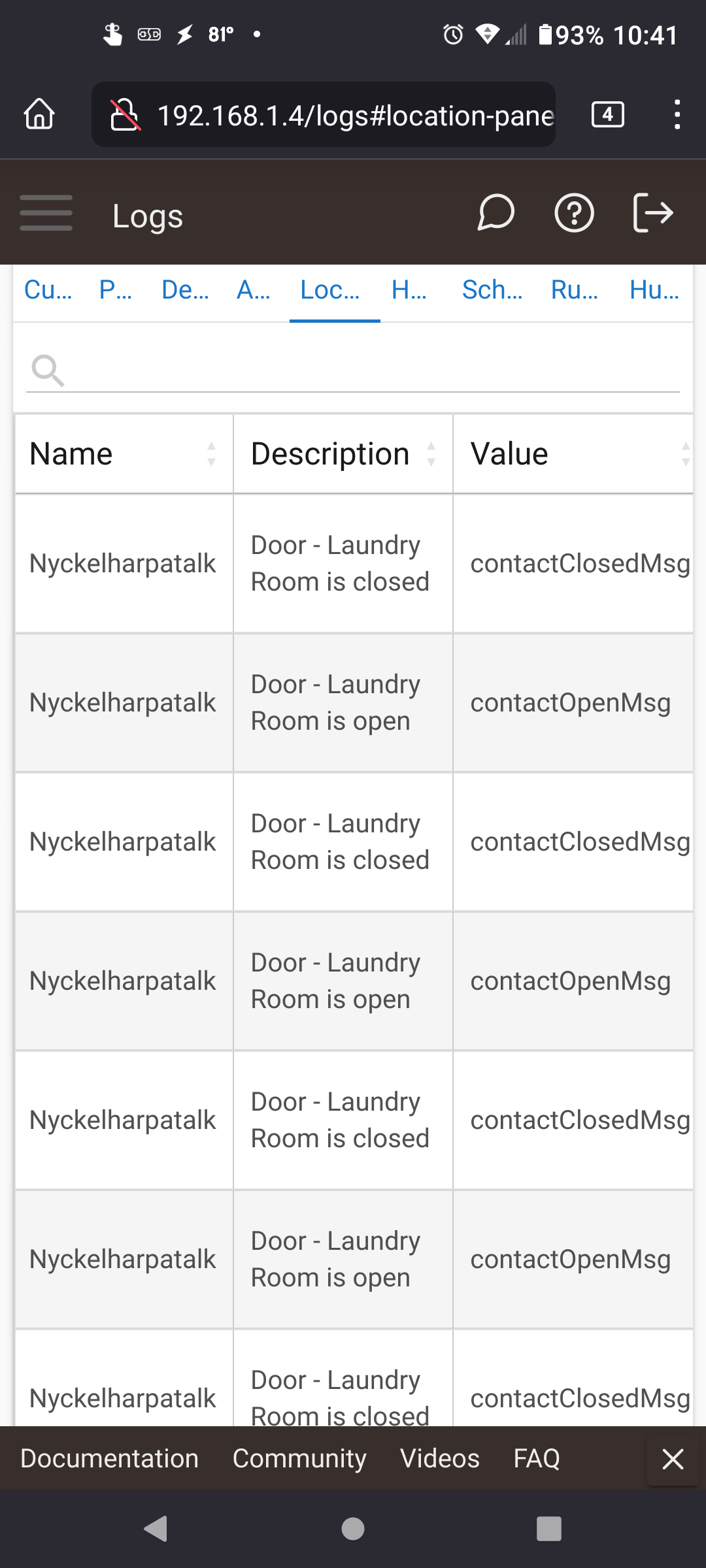
Task: Open the browser overflow menu
Action: pyautogui.click(x=677, y=115)
